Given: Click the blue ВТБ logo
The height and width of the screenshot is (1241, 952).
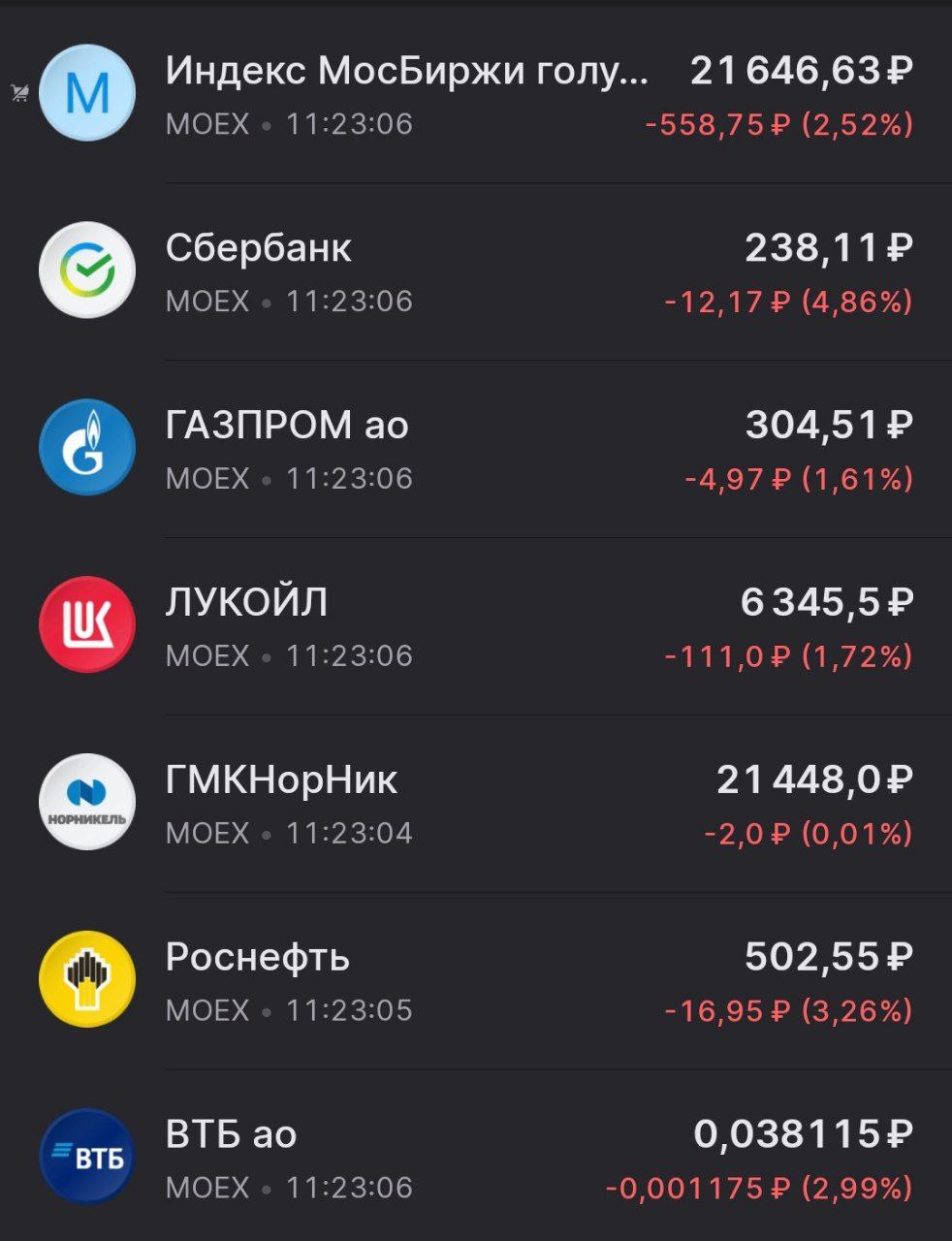Looking at the screenshot, I should [x=87, y=1154].
